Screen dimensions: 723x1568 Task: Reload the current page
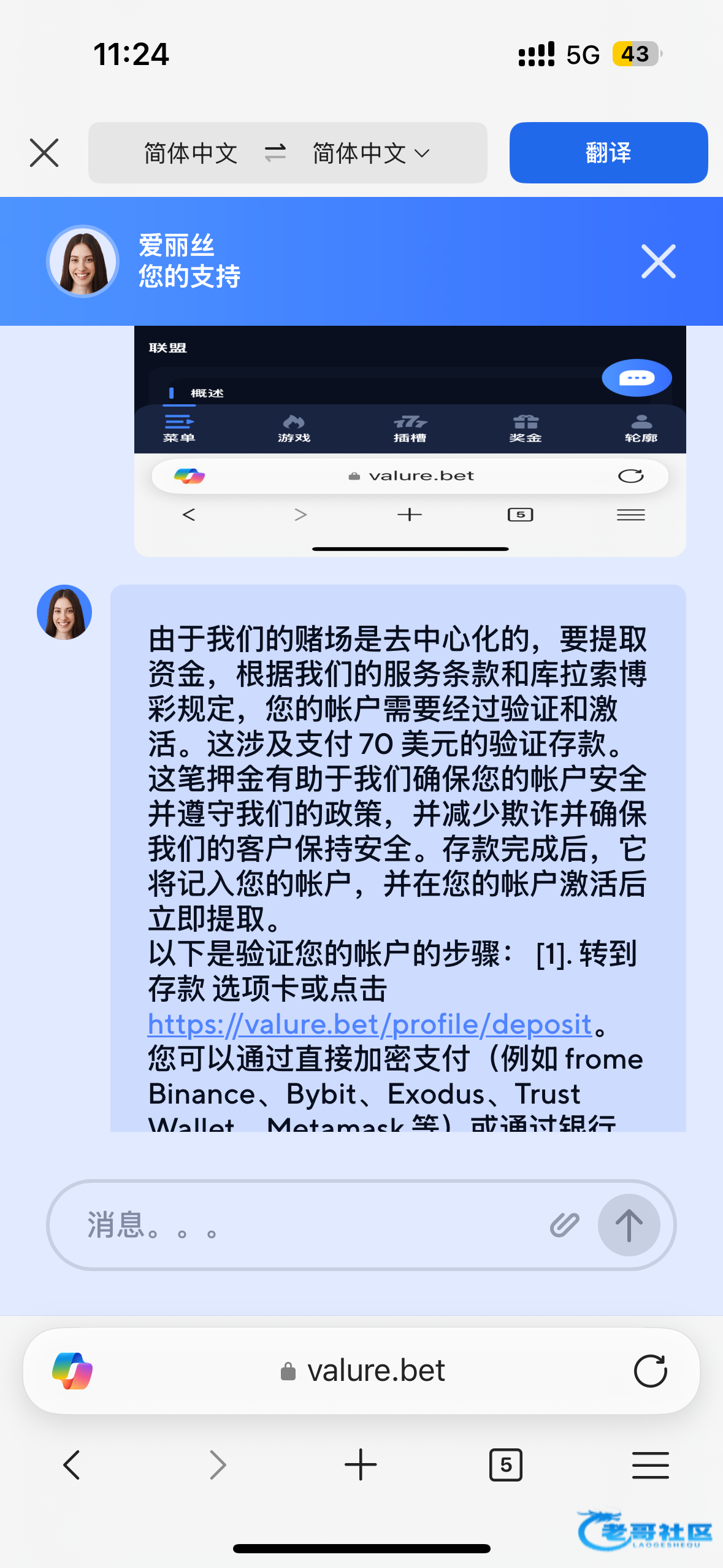tap(650, 1371)
